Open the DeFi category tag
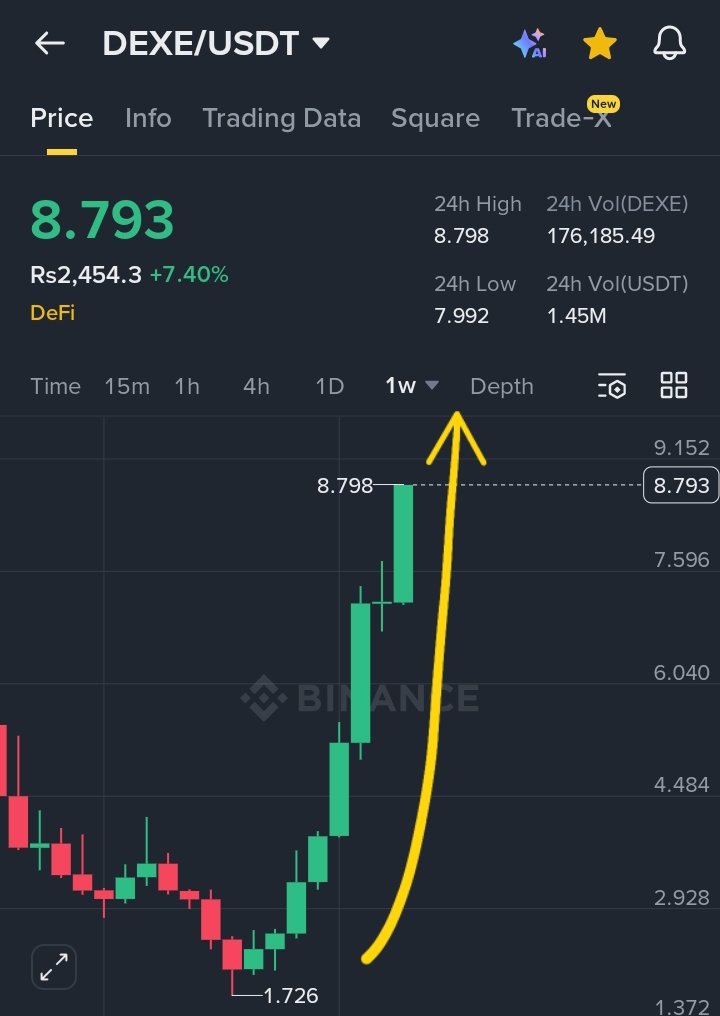Screen dimensions: 720x1016 click(x=52, y=313)
